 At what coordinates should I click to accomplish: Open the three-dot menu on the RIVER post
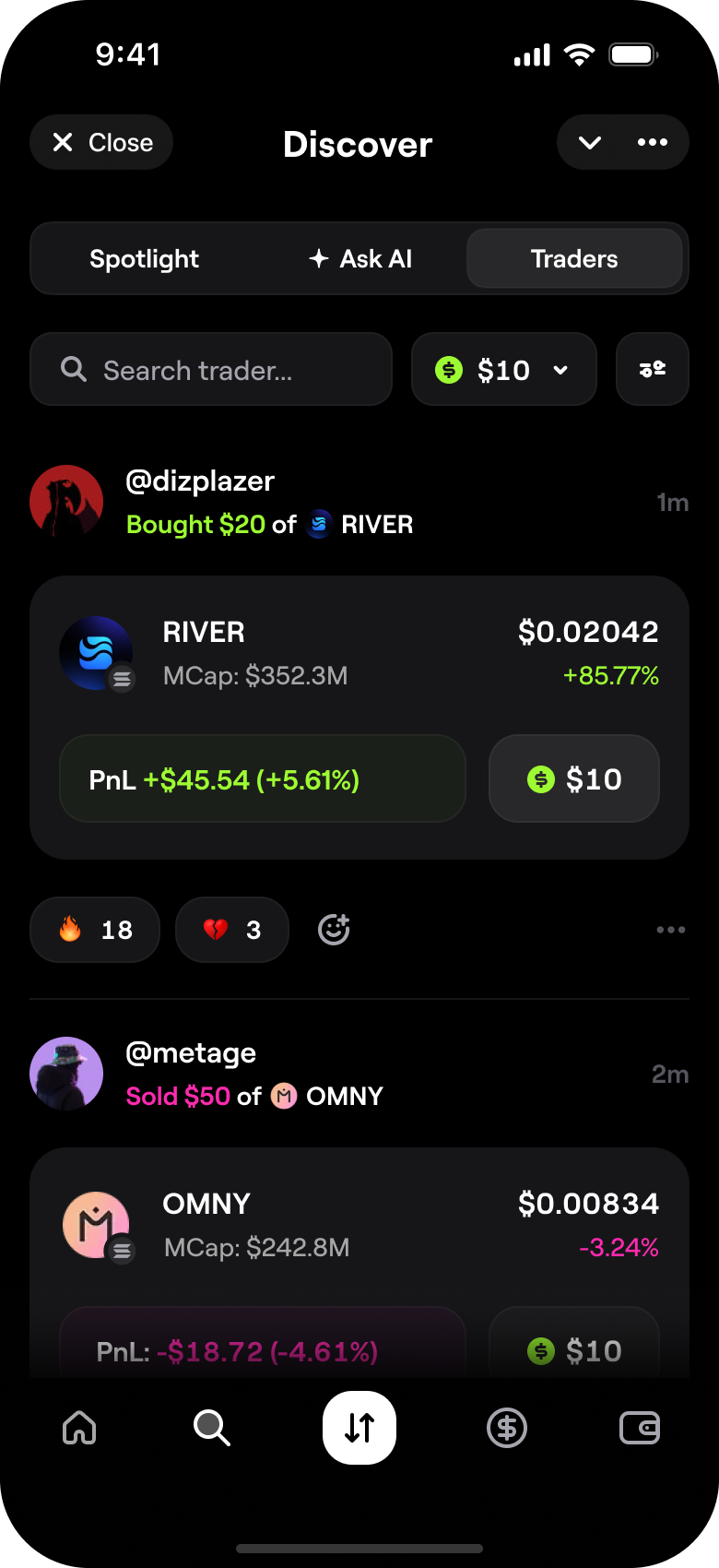pos(670,930)
